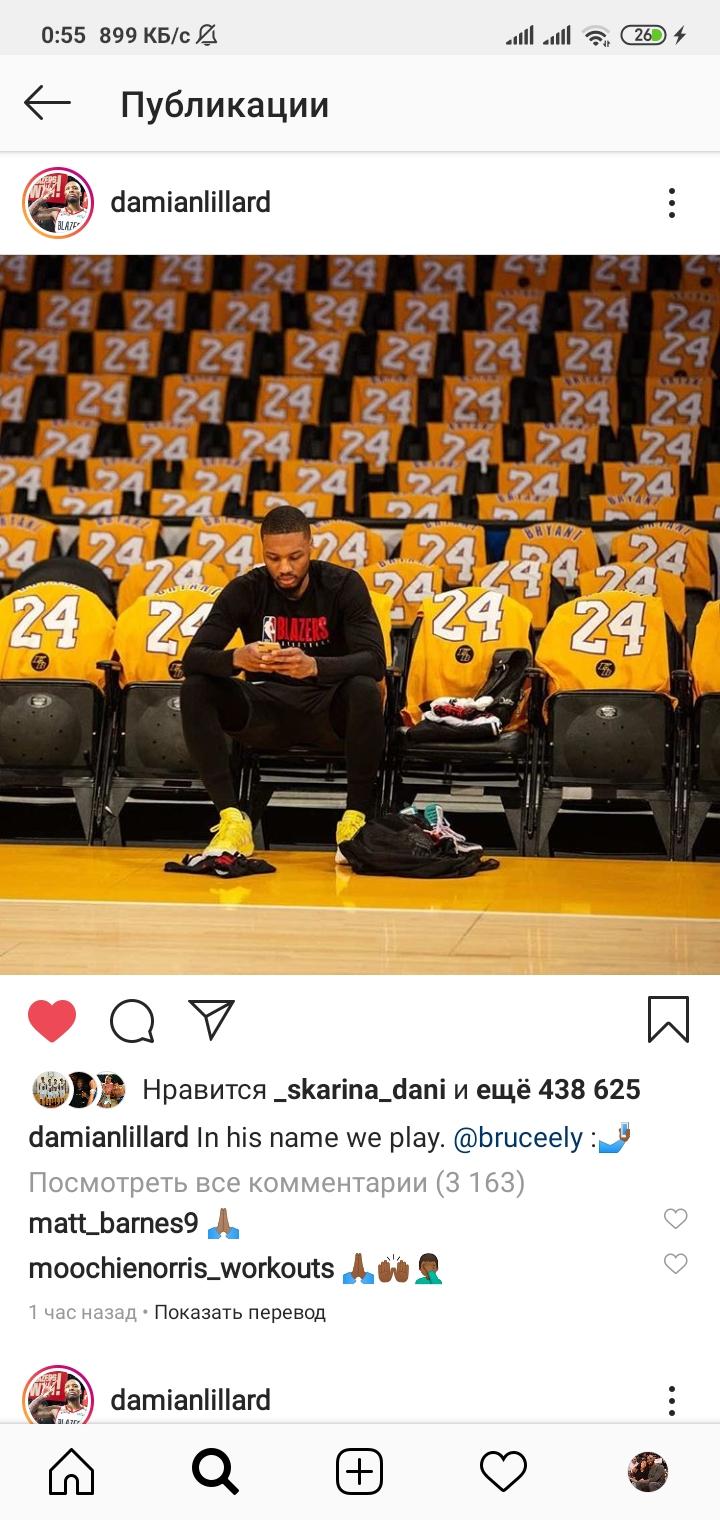
Task: Tap Показать перевод to translate the caption
Action: (x=240, y=1312)
